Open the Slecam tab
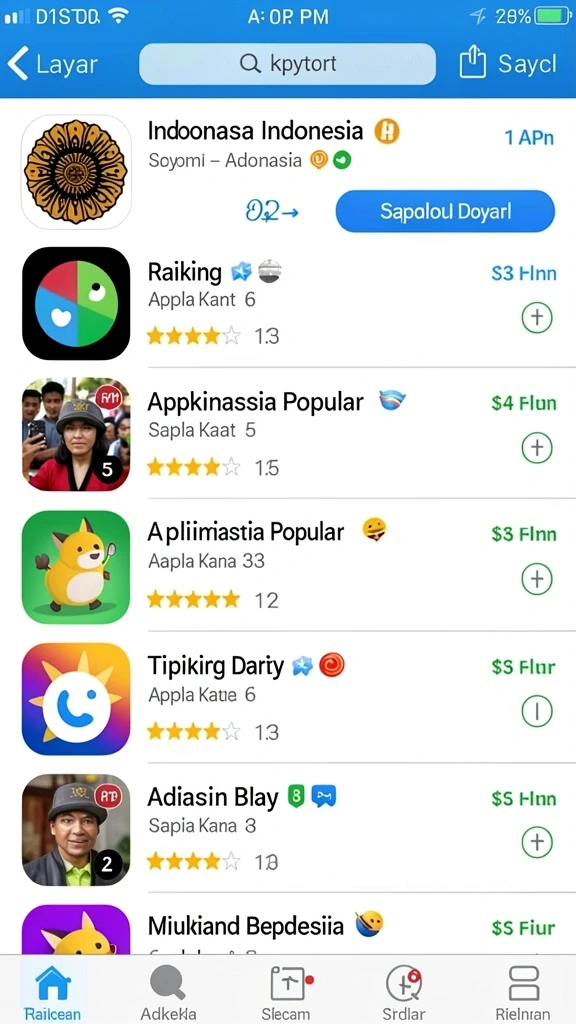The image size is (576, 1024). [287, 991]
